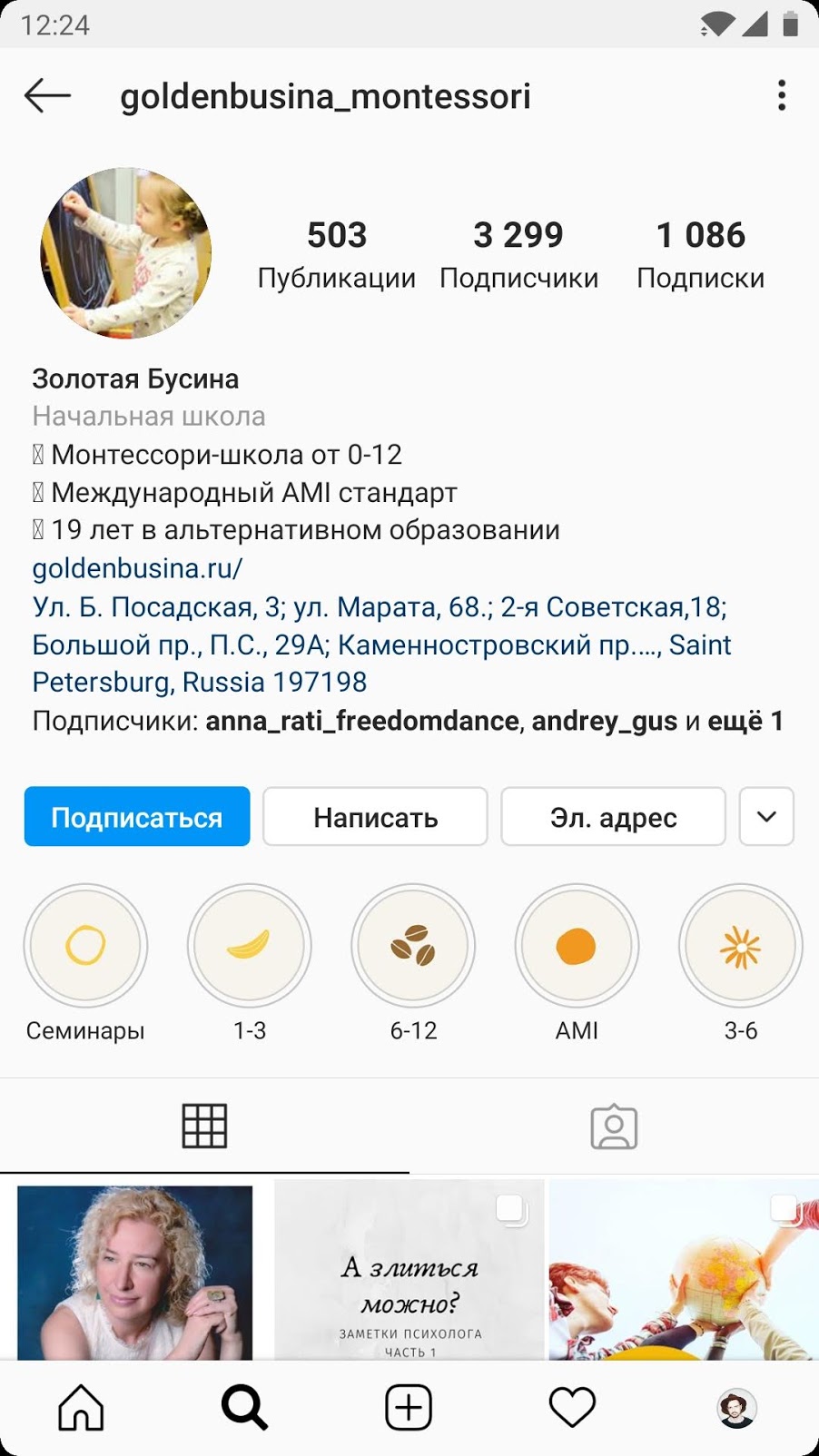The width and height of the screenshot is (819, 1456).
Task: Open the 6-12 story highlight
Action: point(413,946)
